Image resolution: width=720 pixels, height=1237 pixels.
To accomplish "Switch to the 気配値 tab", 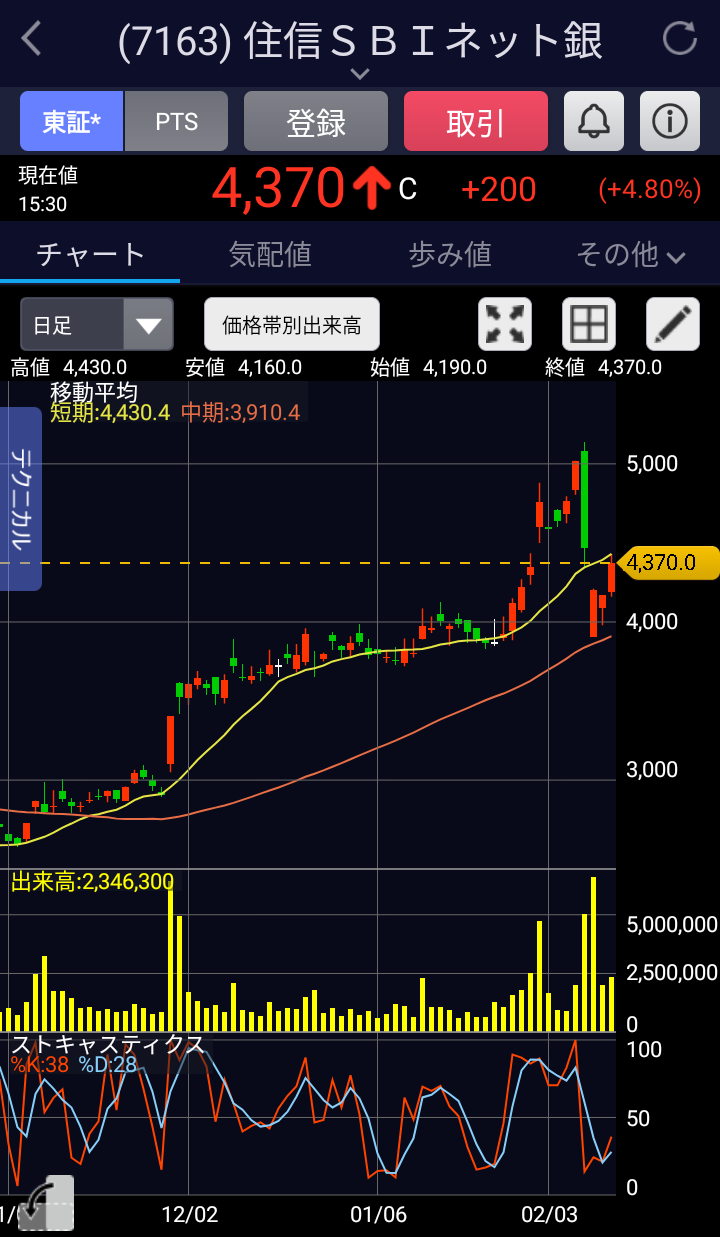I will (270, 254).
